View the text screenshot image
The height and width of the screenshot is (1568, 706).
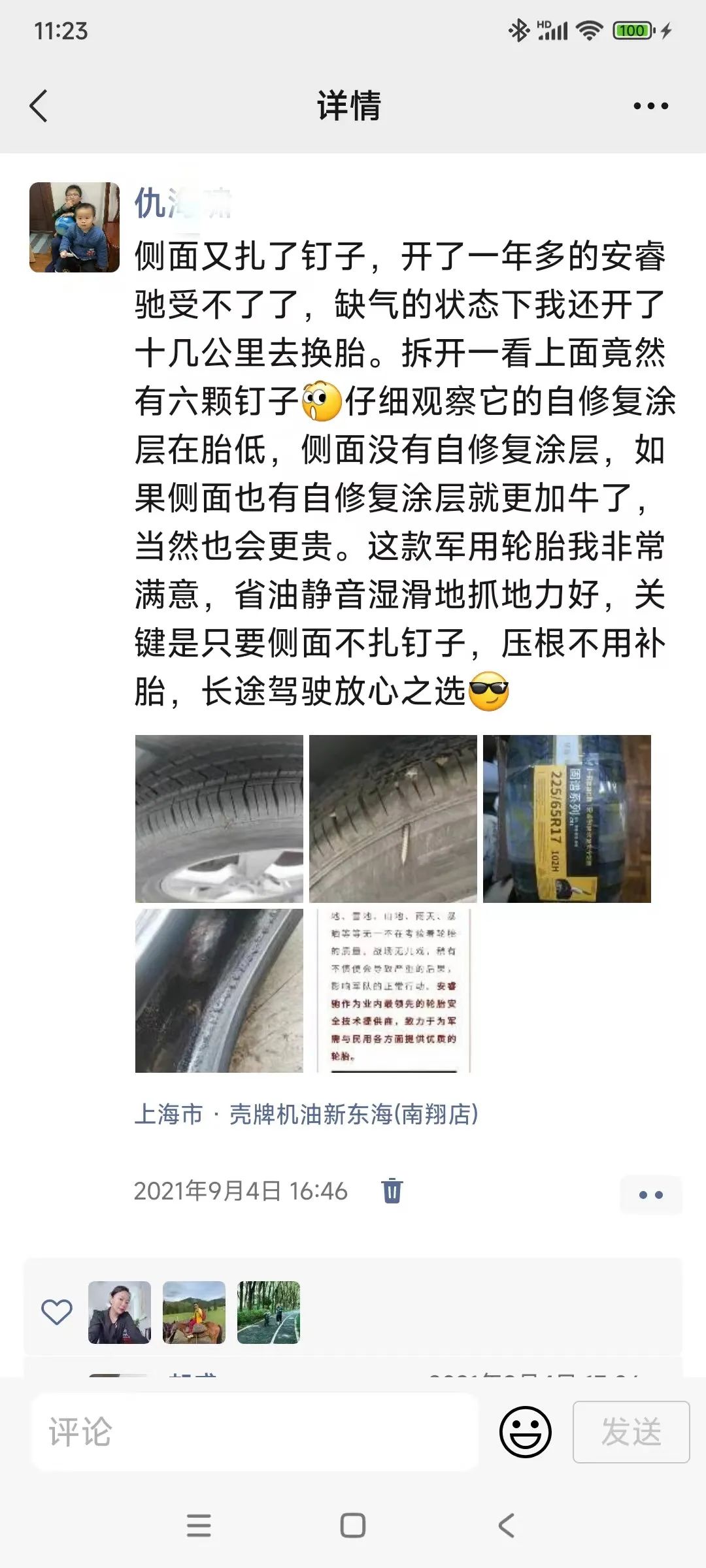point(393,990)
